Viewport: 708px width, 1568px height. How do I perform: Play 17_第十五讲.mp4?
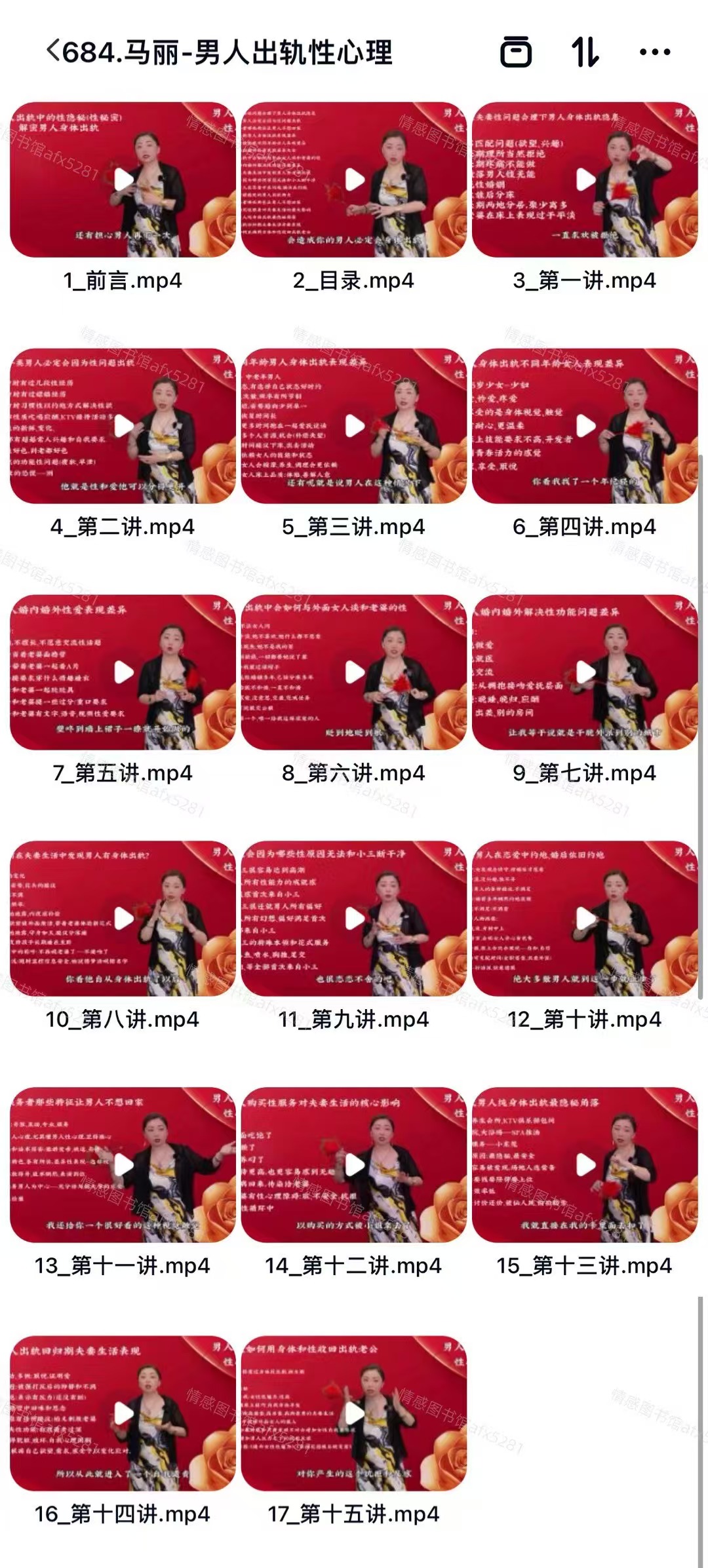[354, 1413]
